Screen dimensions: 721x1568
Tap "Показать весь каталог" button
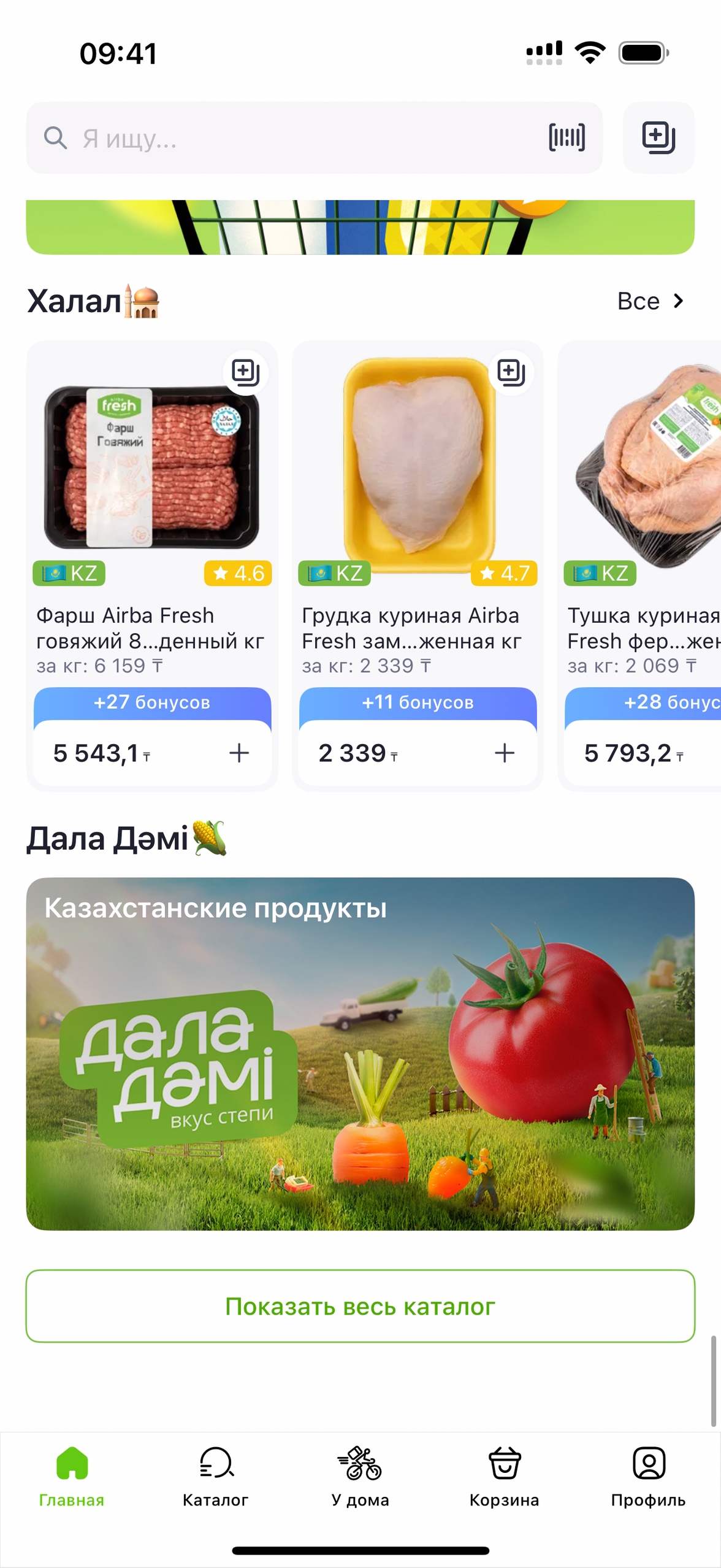click(360, 1306)
